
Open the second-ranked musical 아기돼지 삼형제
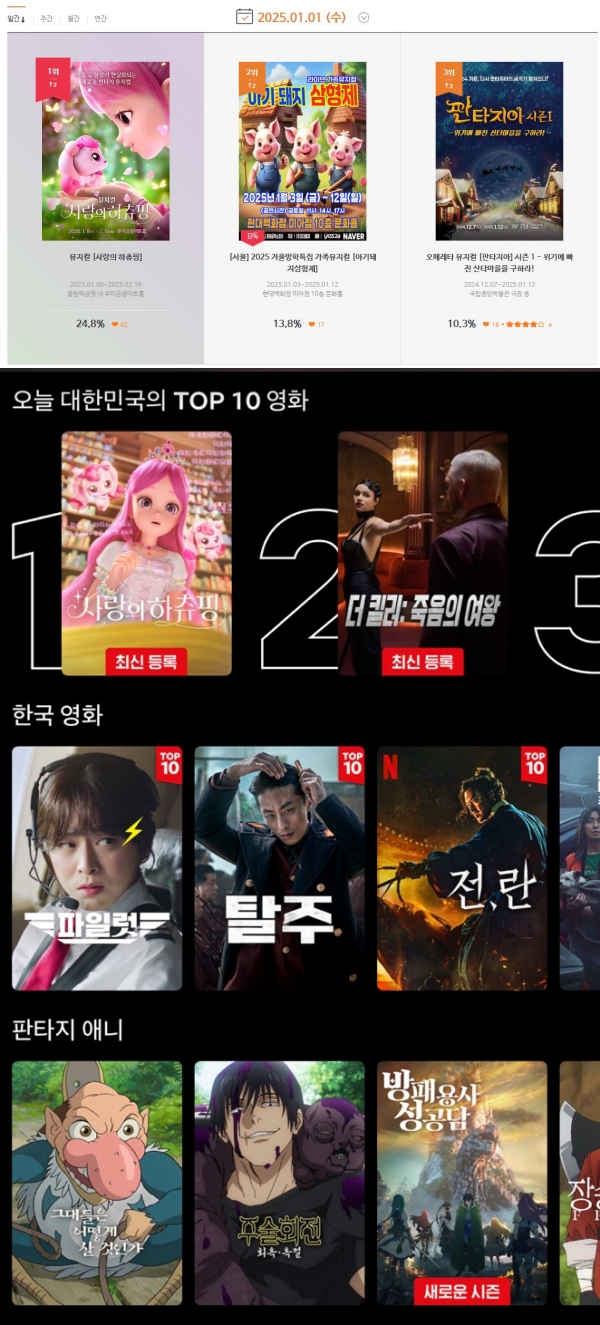coord(302,152)
